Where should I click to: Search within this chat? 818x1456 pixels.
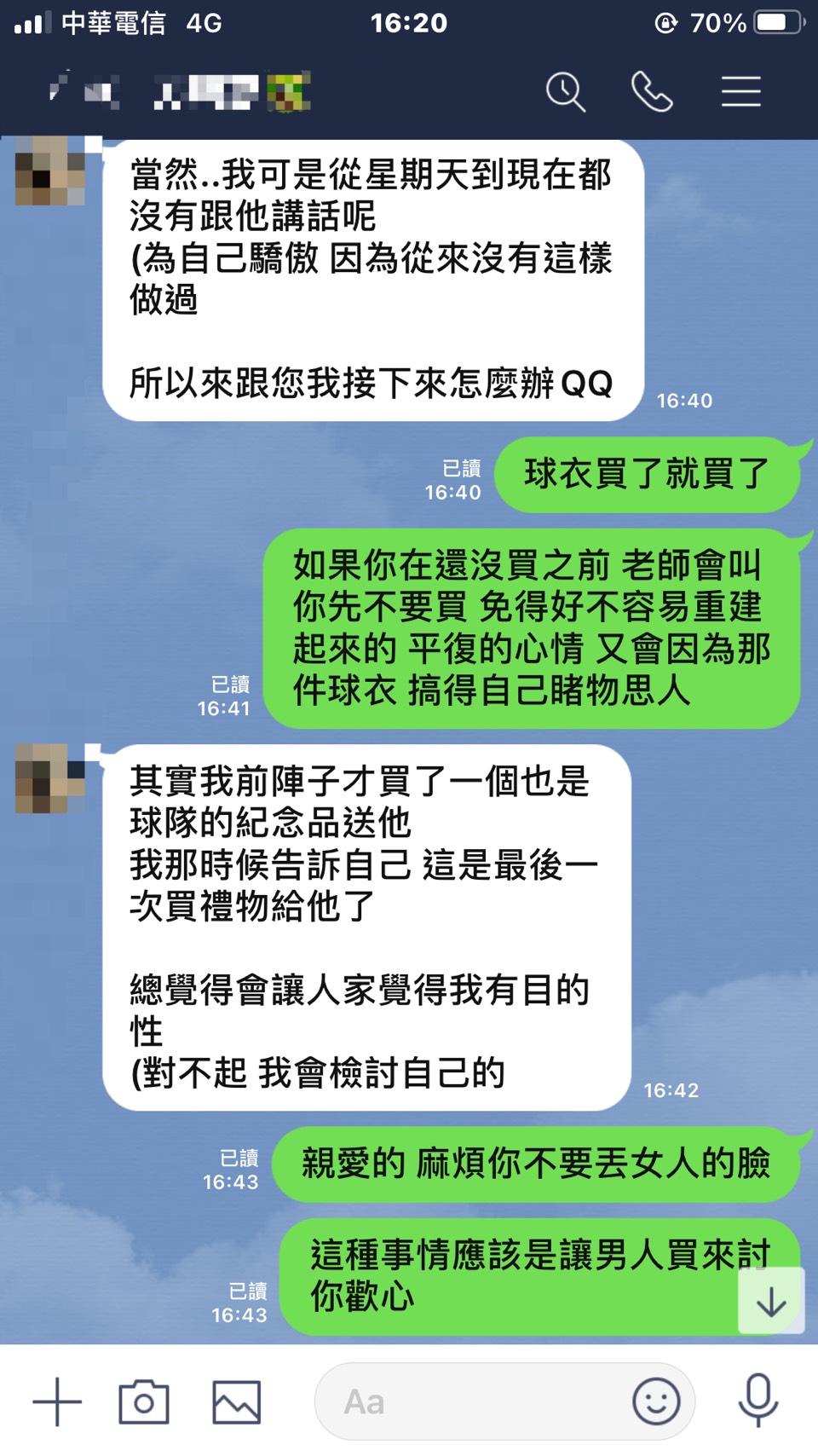point(566,92)
